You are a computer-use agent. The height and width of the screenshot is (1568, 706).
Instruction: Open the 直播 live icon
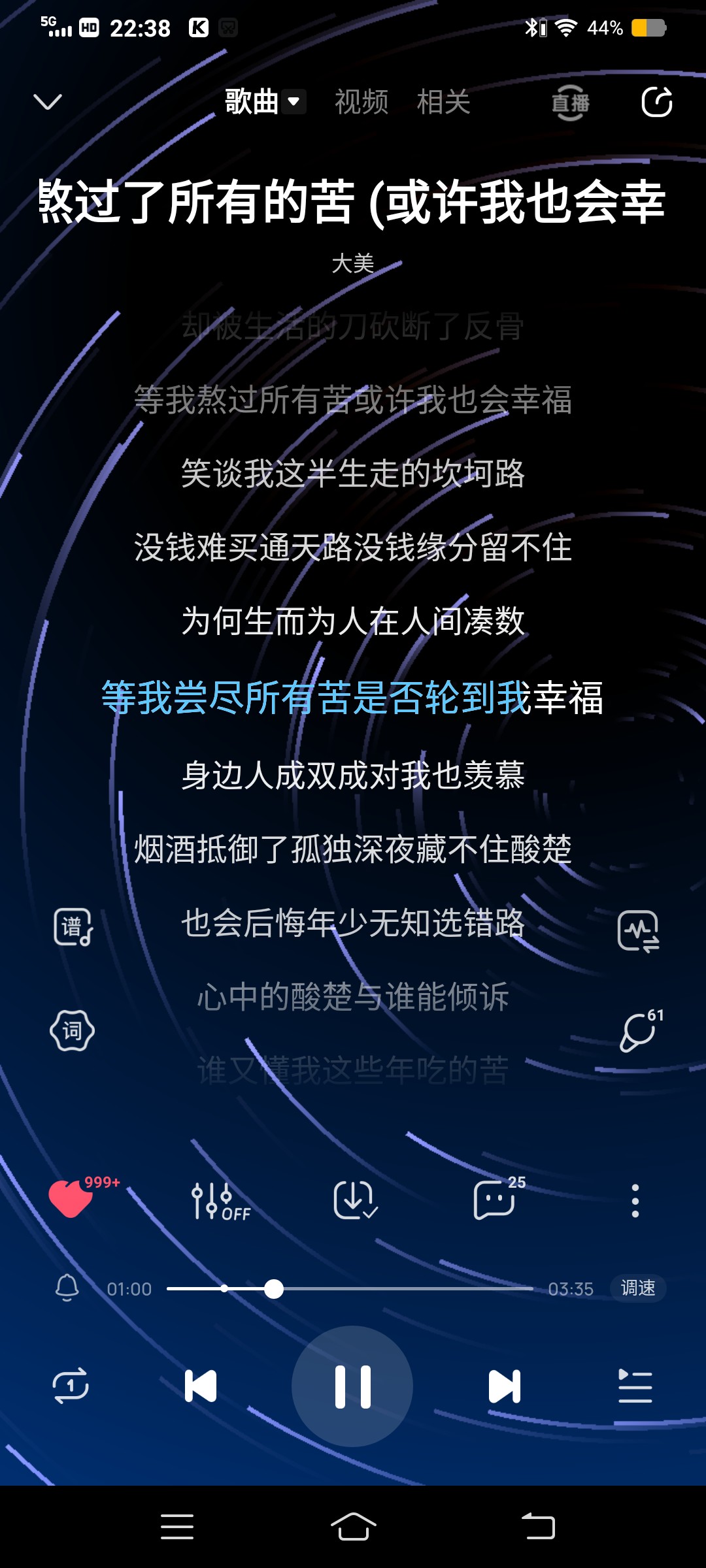pos(571,103)
